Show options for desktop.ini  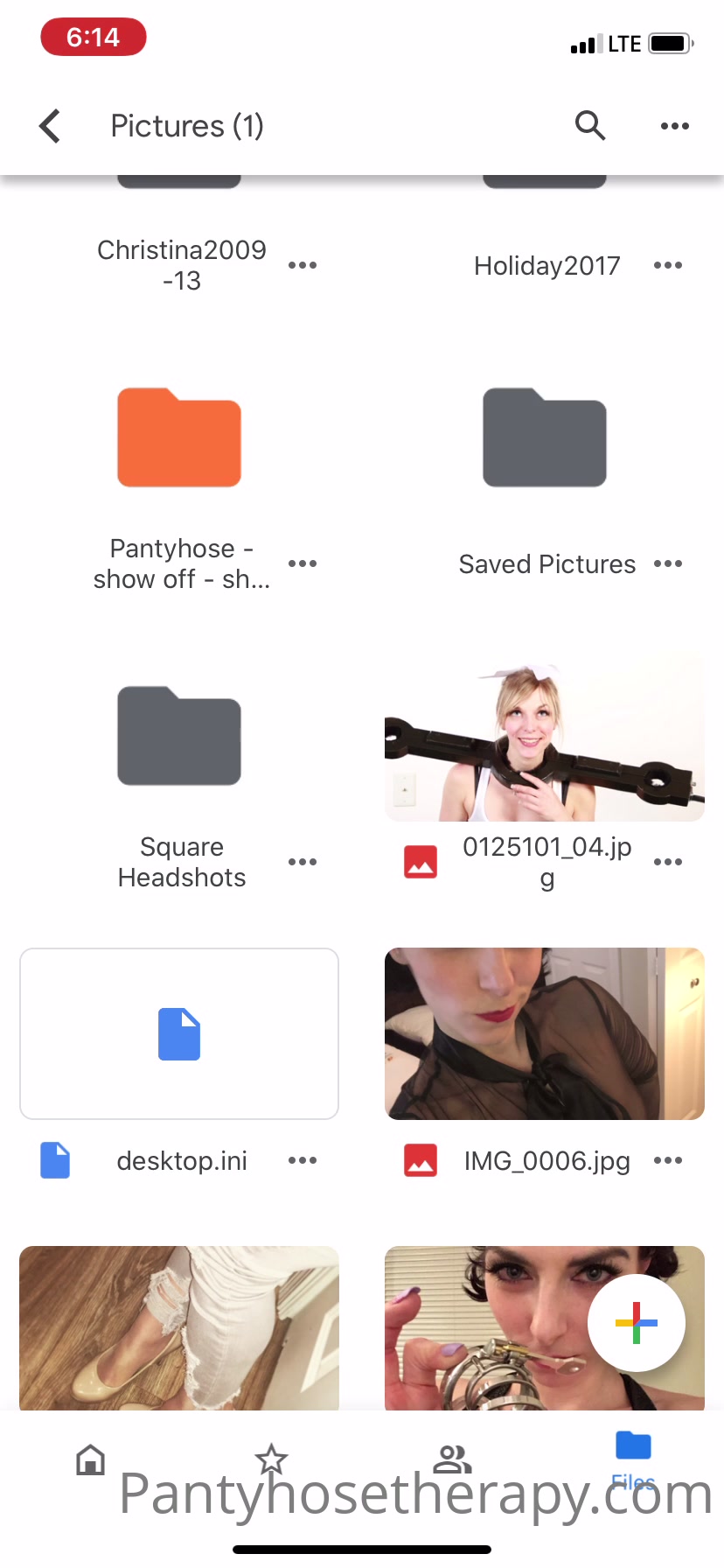(x=303, y=1160)
